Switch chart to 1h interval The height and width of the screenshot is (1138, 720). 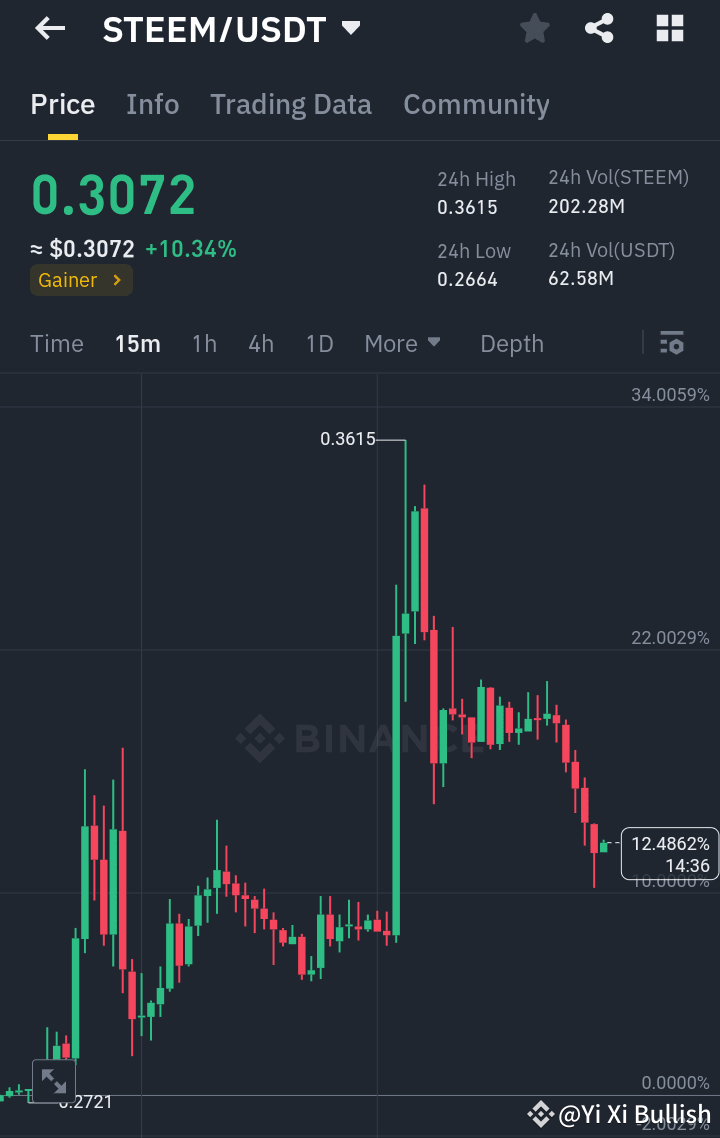pos(204,343)
